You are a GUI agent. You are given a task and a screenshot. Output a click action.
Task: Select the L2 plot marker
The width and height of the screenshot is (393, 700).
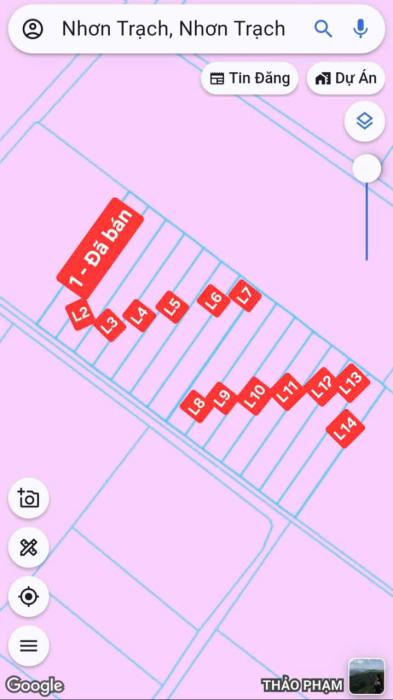click(81, 315)
